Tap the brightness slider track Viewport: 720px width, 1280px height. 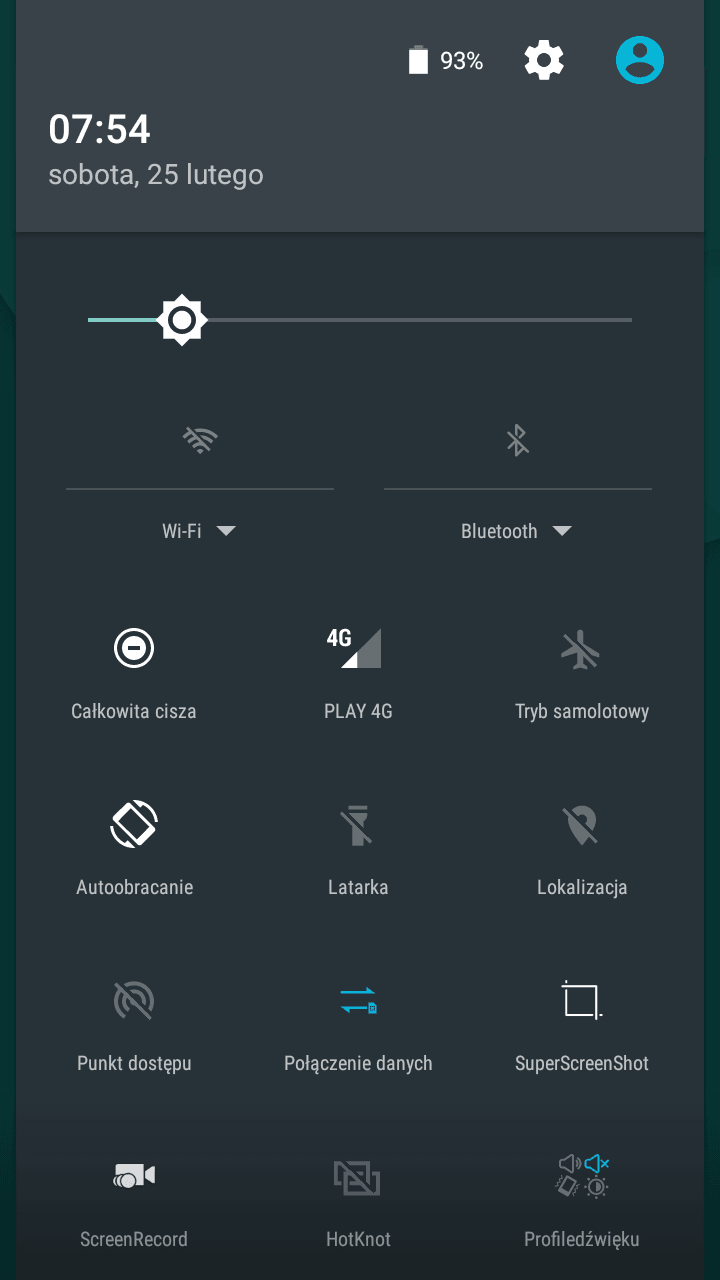pos(360,320)
